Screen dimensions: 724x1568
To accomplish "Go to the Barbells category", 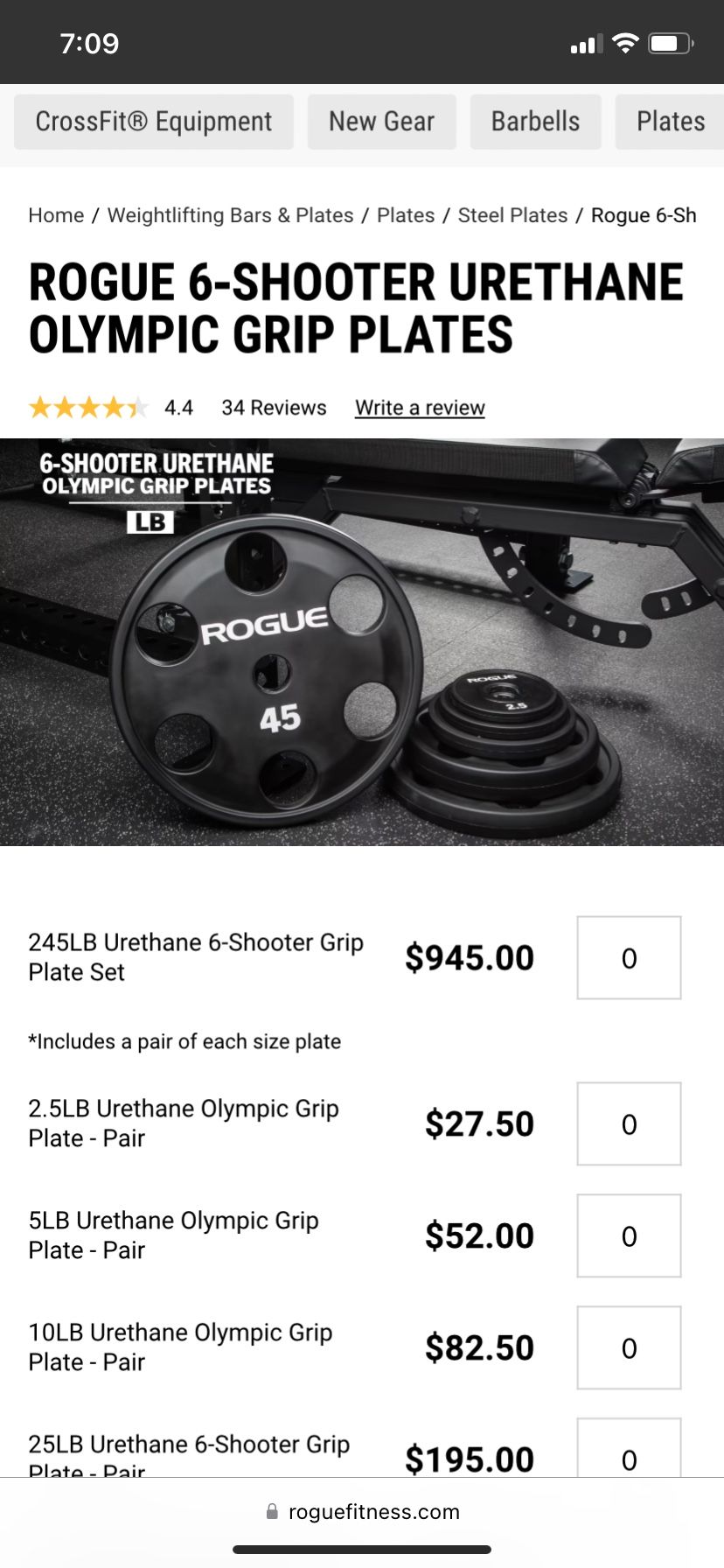I will (x=535, y=122).
